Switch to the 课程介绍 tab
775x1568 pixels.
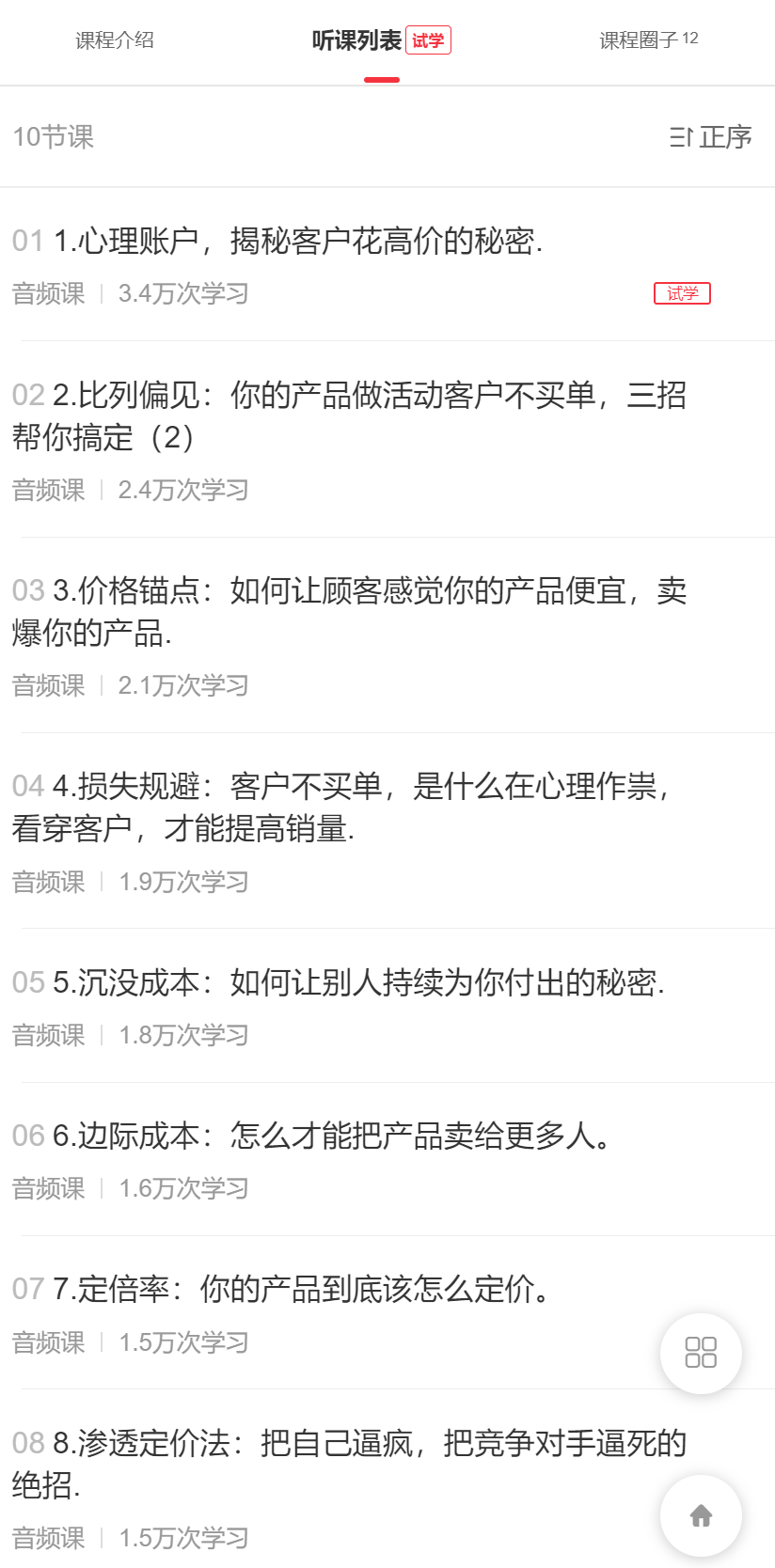click(115, 40)
